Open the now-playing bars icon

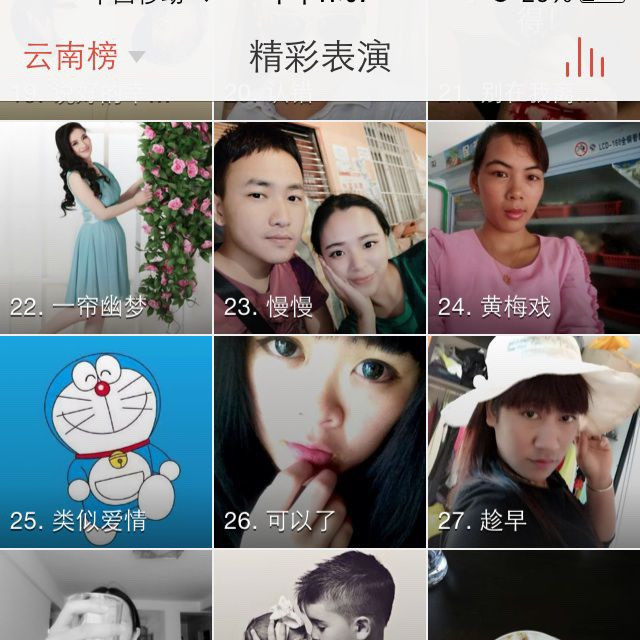pos(584,58)
